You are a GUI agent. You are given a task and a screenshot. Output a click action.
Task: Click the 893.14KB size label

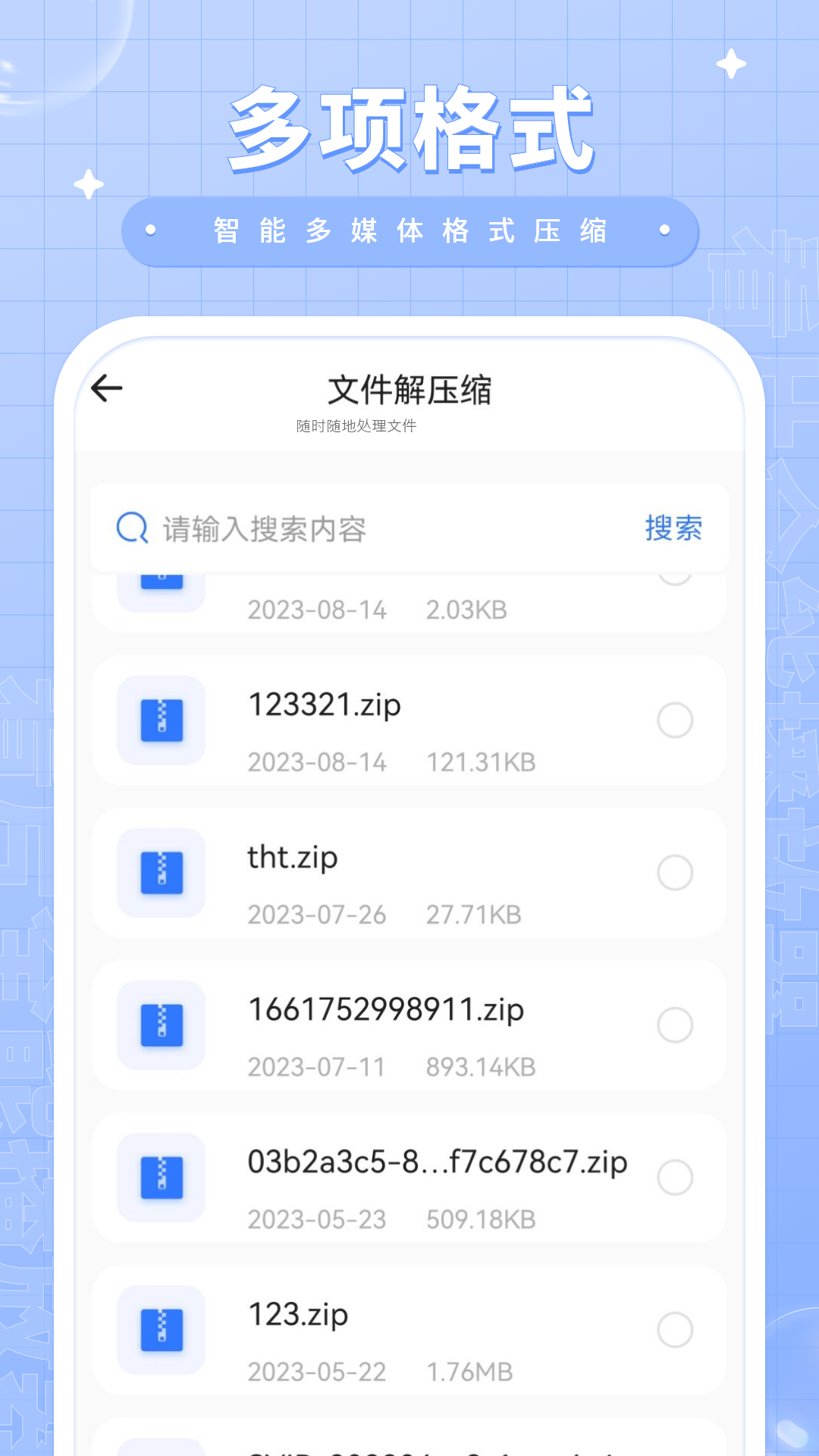pos(481,1066)
